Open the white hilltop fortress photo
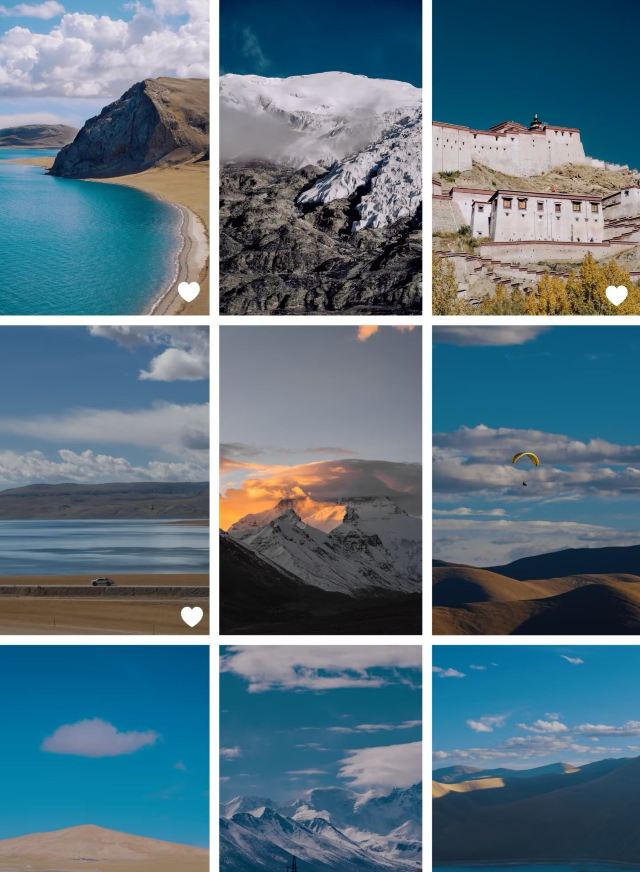This screenshot has height=872, width=640. pyautogui.click(x=536, y=157)
